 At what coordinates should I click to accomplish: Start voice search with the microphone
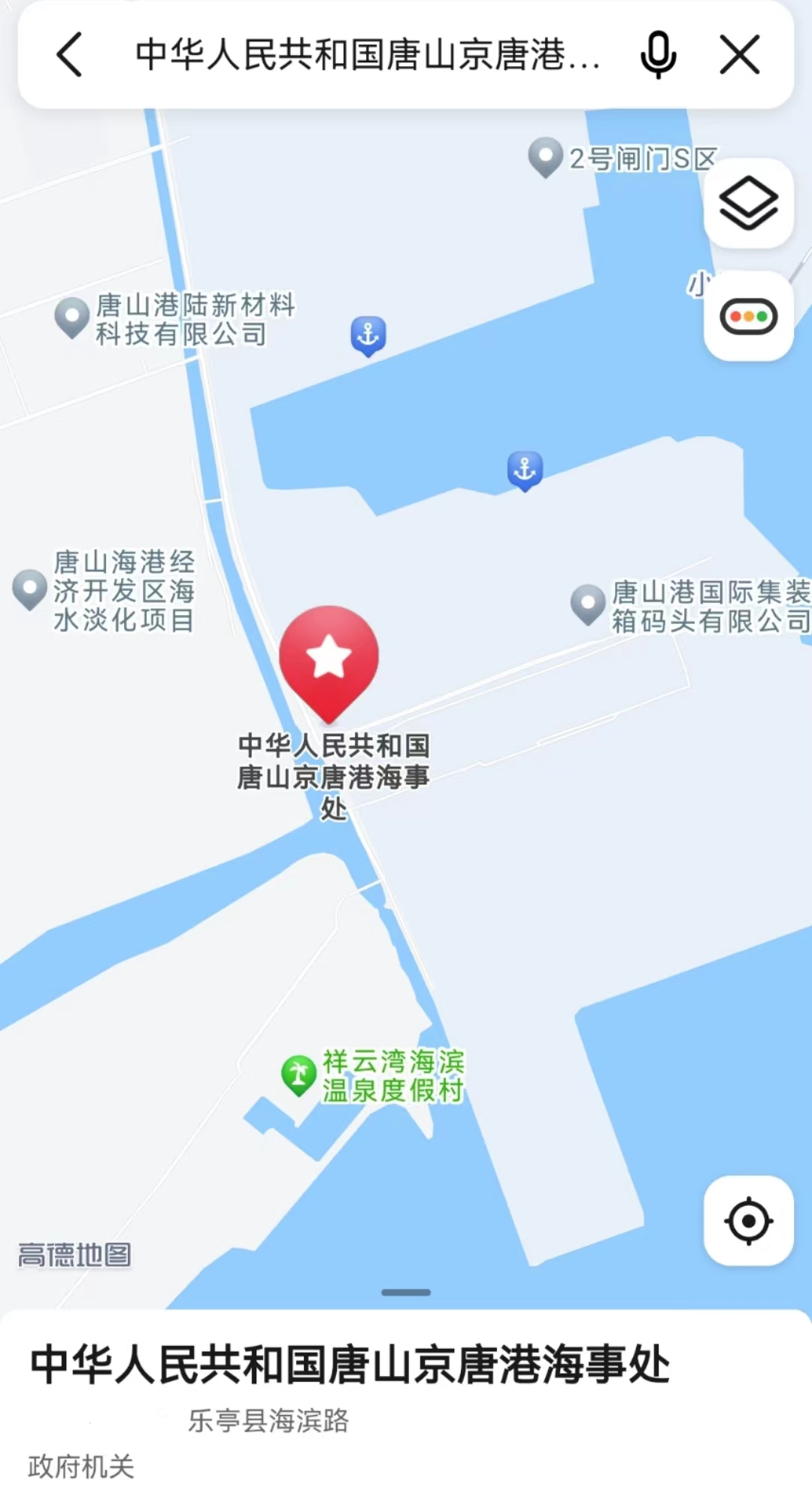[658, 55]
